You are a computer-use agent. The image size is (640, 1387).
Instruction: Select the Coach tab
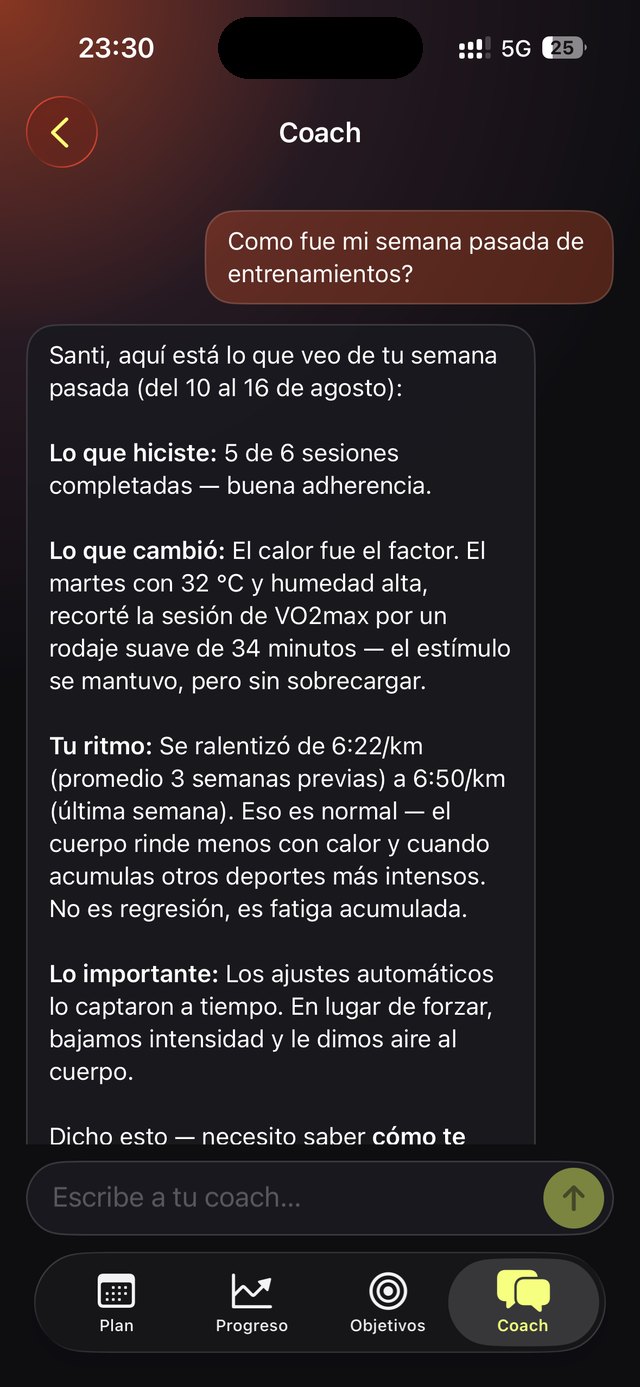523,1303
